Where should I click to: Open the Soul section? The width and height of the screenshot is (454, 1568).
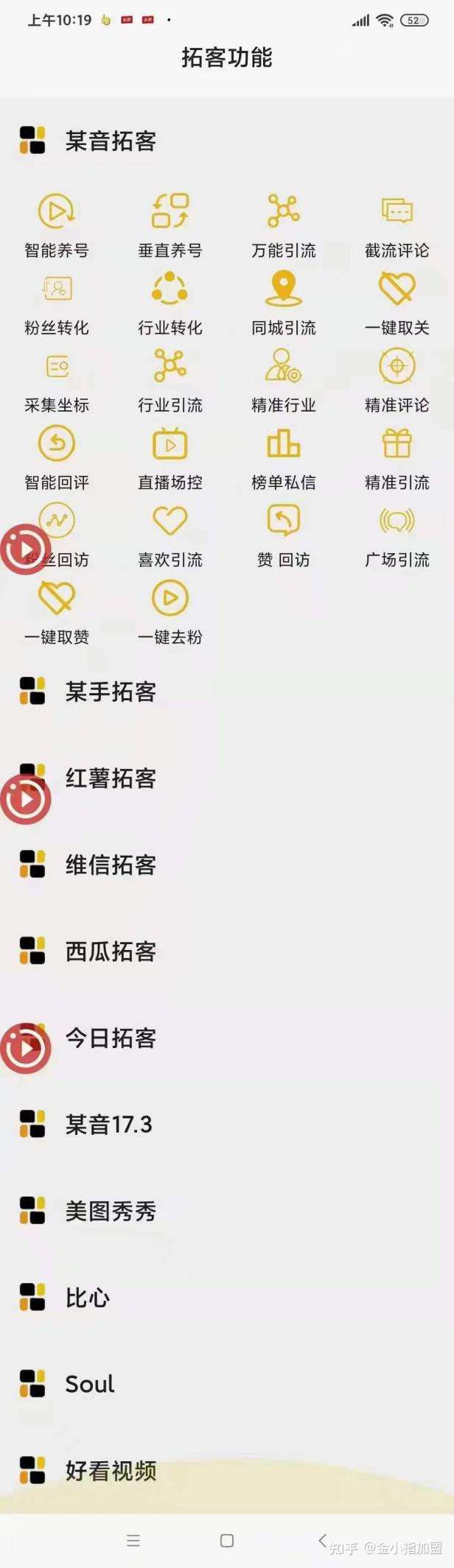tap(90, 1384)
